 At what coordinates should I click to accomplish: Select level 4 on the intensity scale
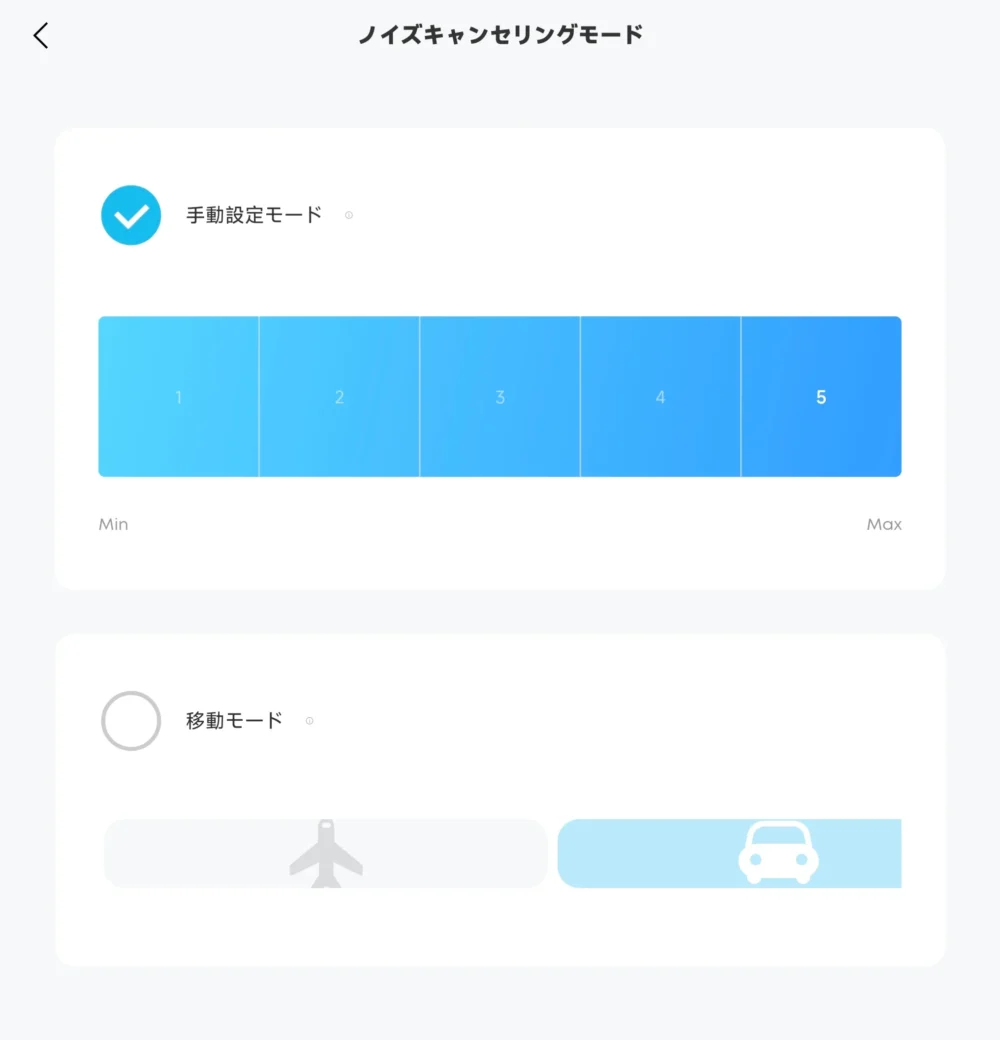point(660,396)
